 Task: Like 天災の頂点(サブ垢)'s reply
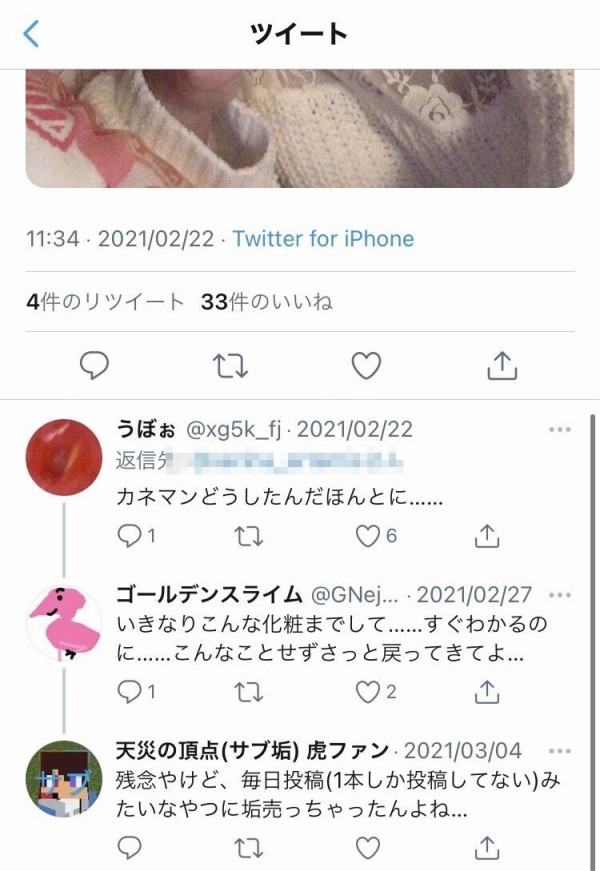[x=368, y=847]
